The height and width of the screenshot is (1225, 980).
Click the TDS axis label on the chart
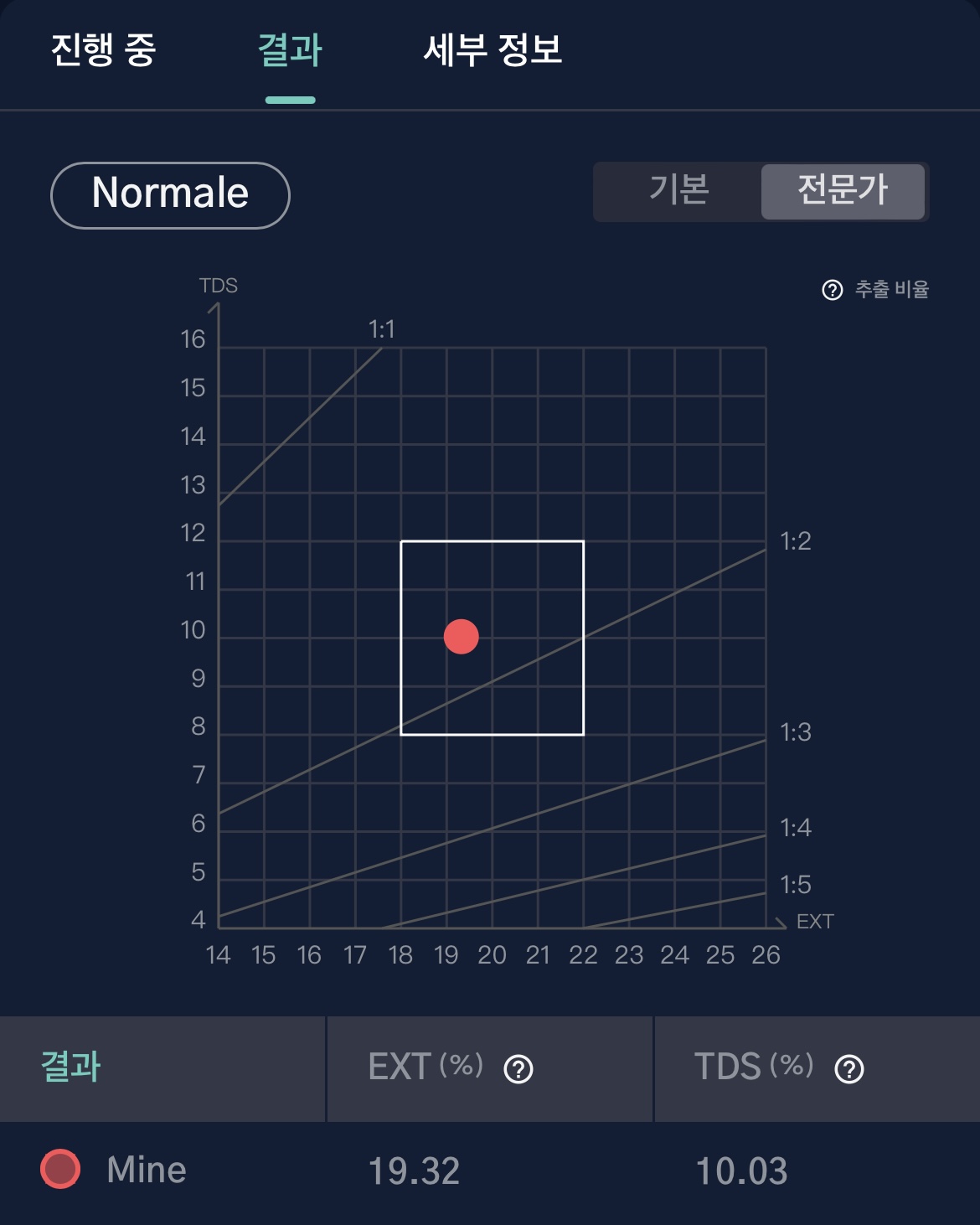pyautogui.click(x=219, y=286)
